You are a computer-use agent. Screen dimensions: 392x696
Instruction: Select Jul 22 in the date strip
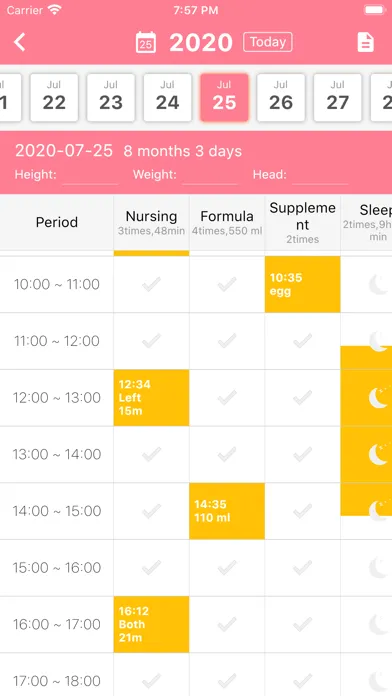[x=54, y=98]
